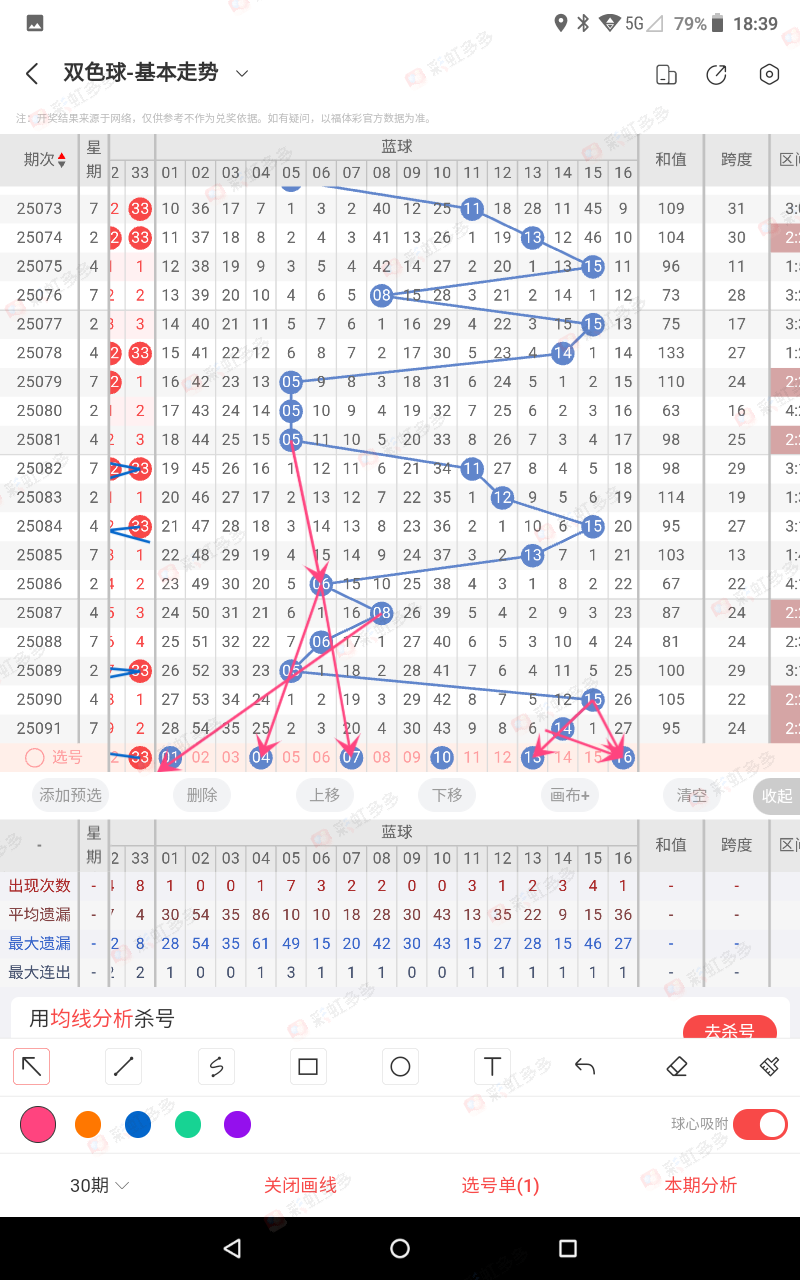Tap the 添加预选 button

tap(69, 795)
